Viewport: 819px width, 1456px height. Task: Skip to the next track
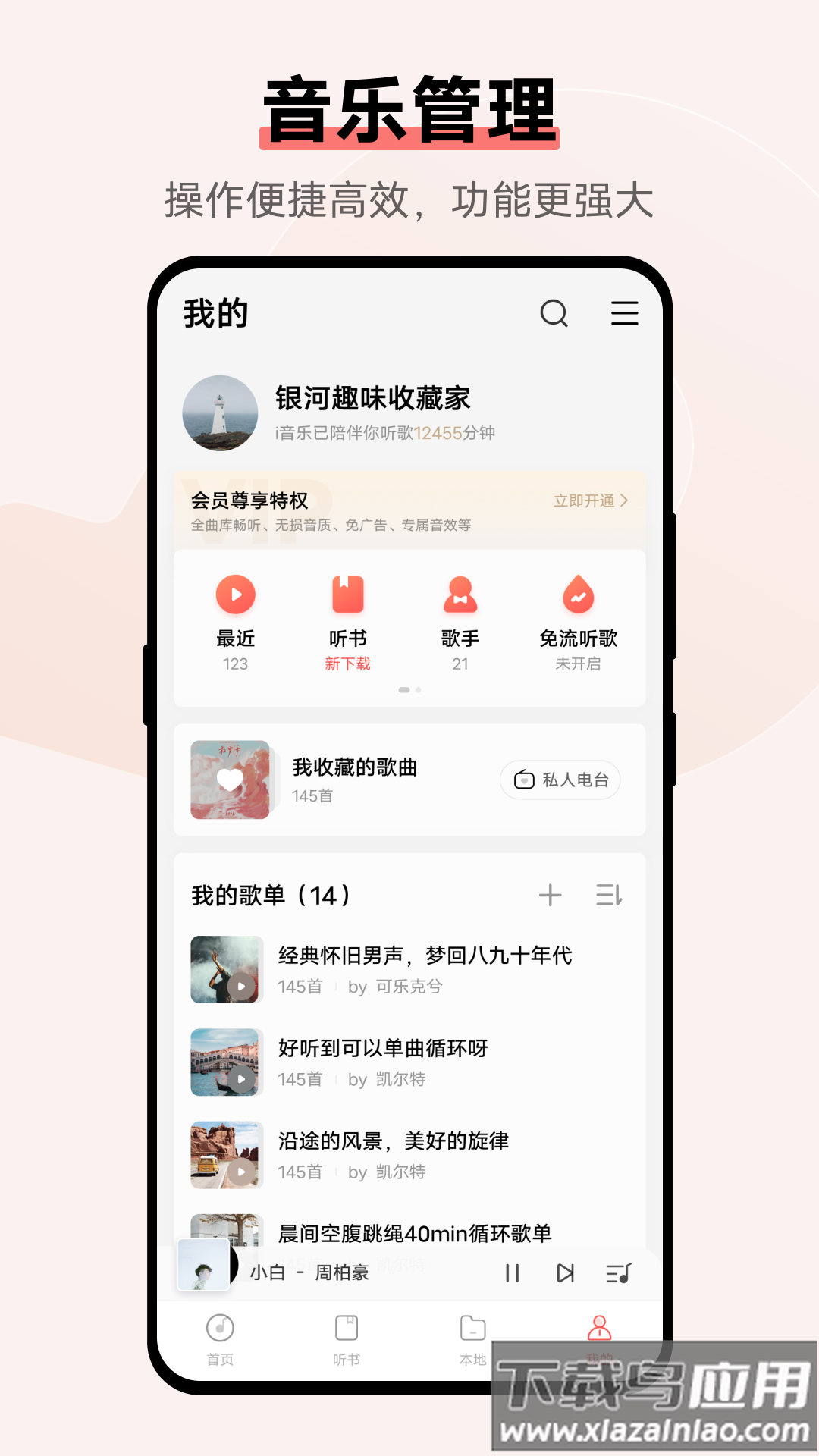[x=565, y=1273]
